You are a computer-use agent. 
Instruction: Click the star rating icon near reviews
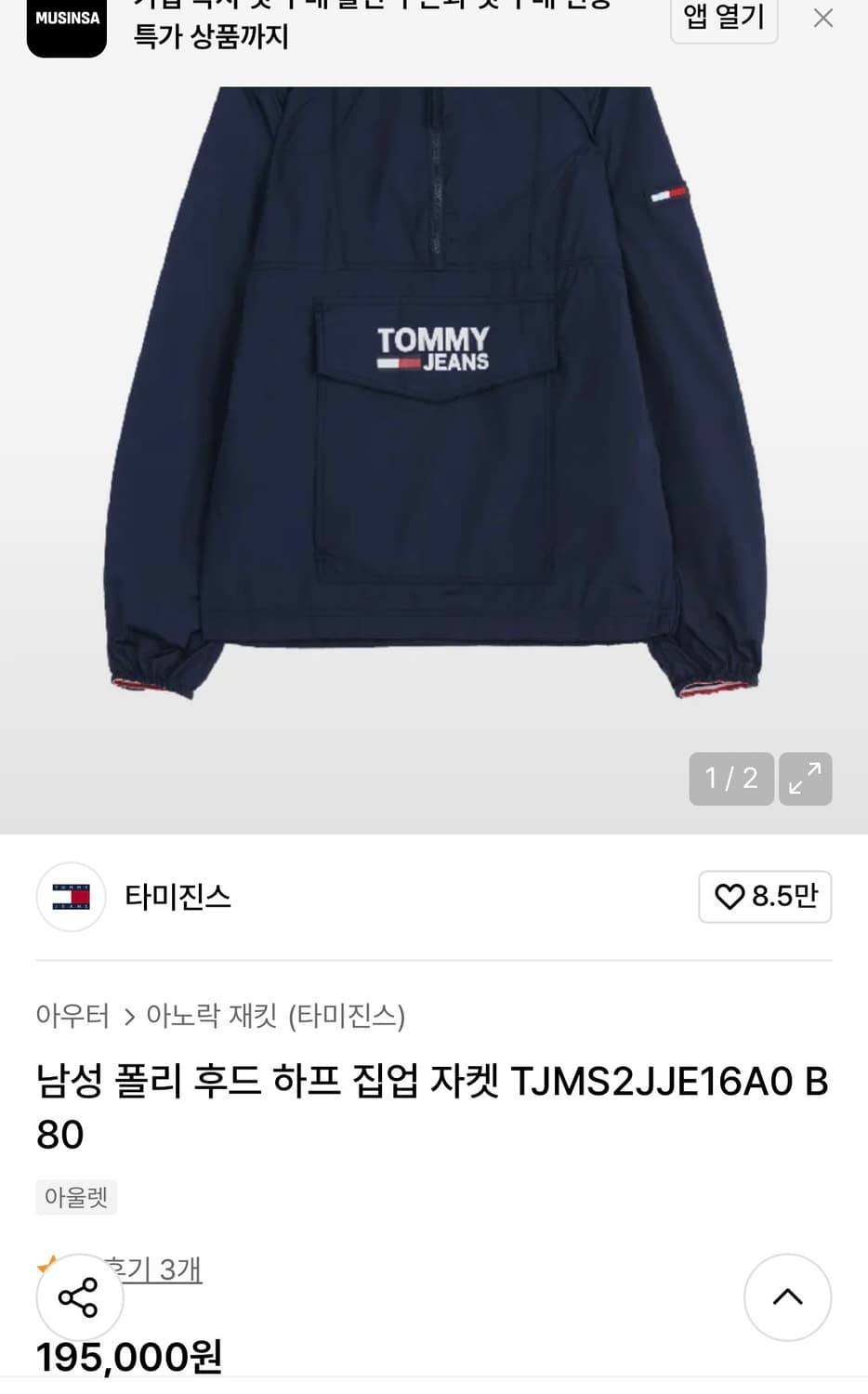point(45,1266)
